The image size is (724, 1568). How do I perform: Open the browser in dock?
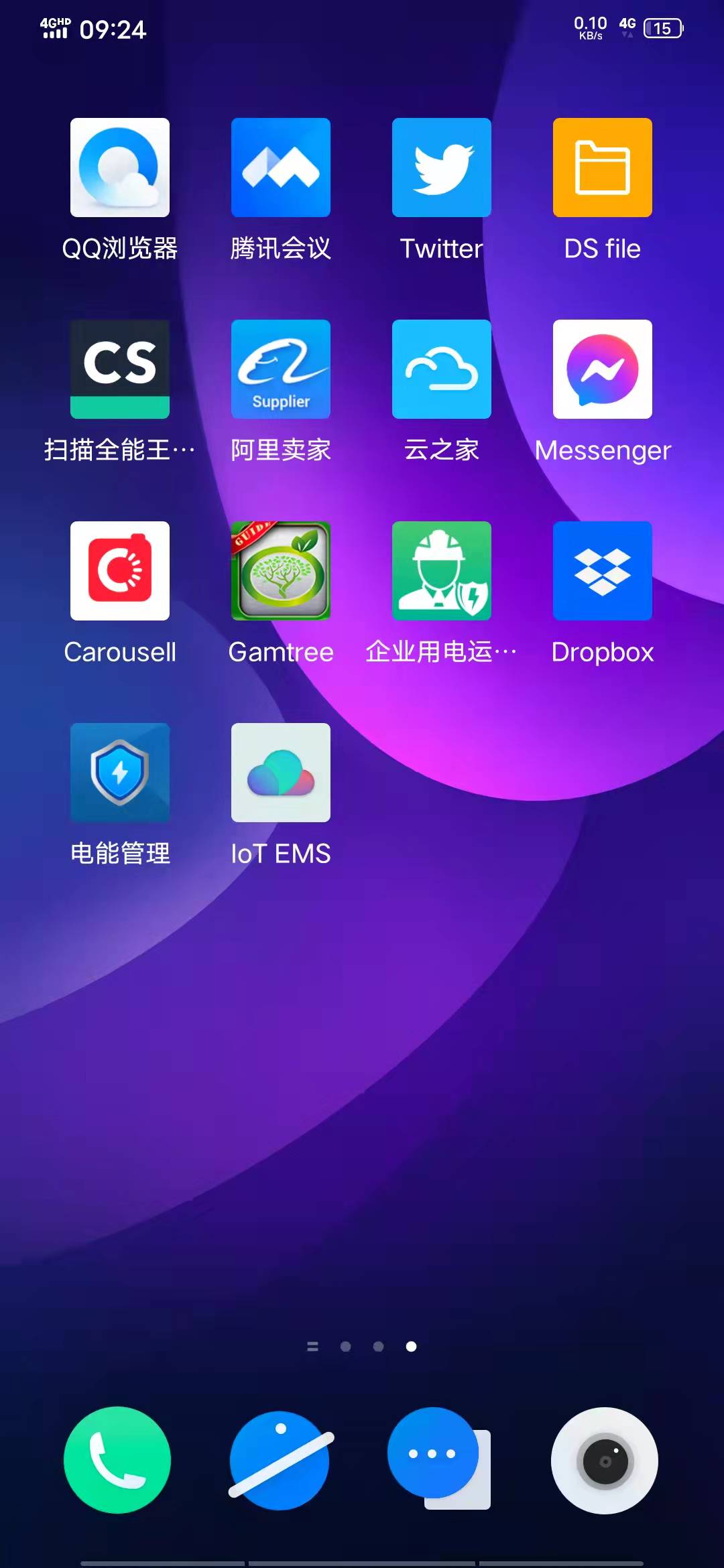pos(280,1461)
